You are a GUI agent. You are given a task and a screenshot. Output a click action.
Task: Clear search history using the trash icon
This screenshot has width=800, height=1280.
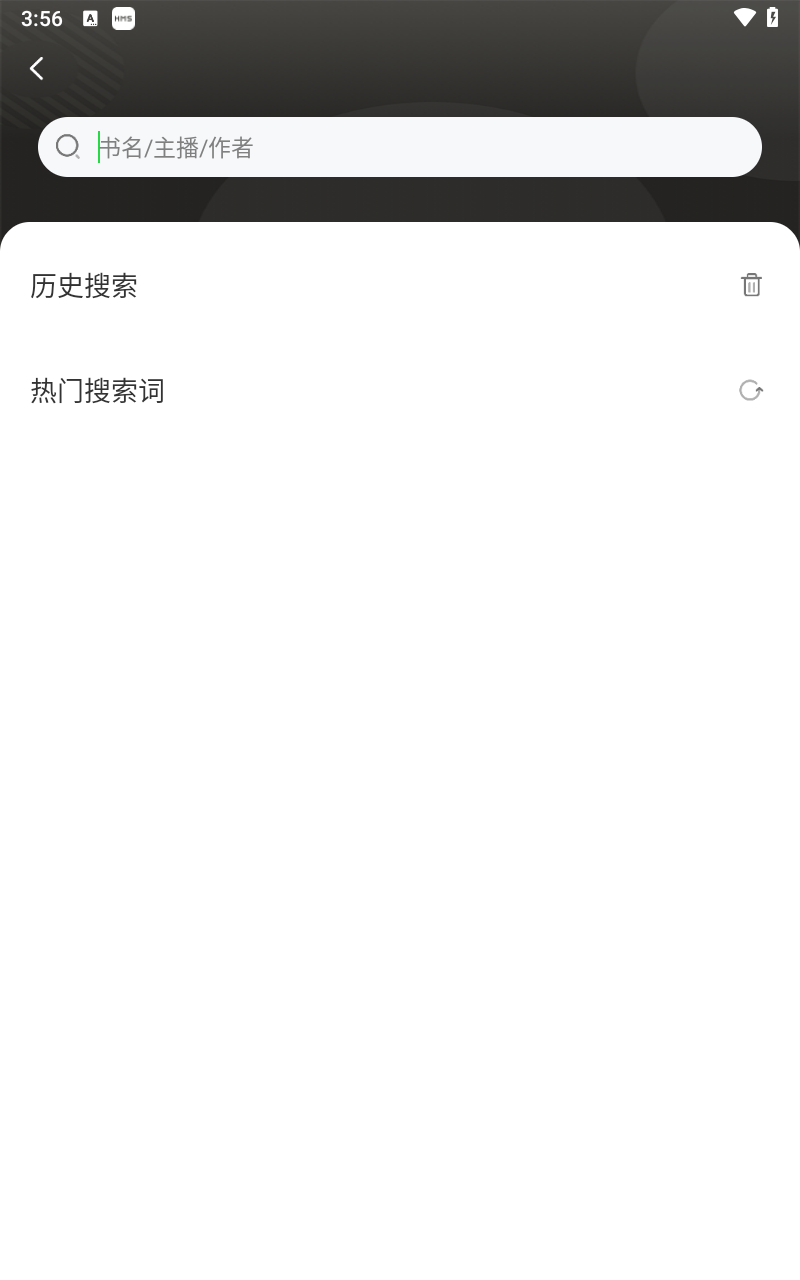751,285
